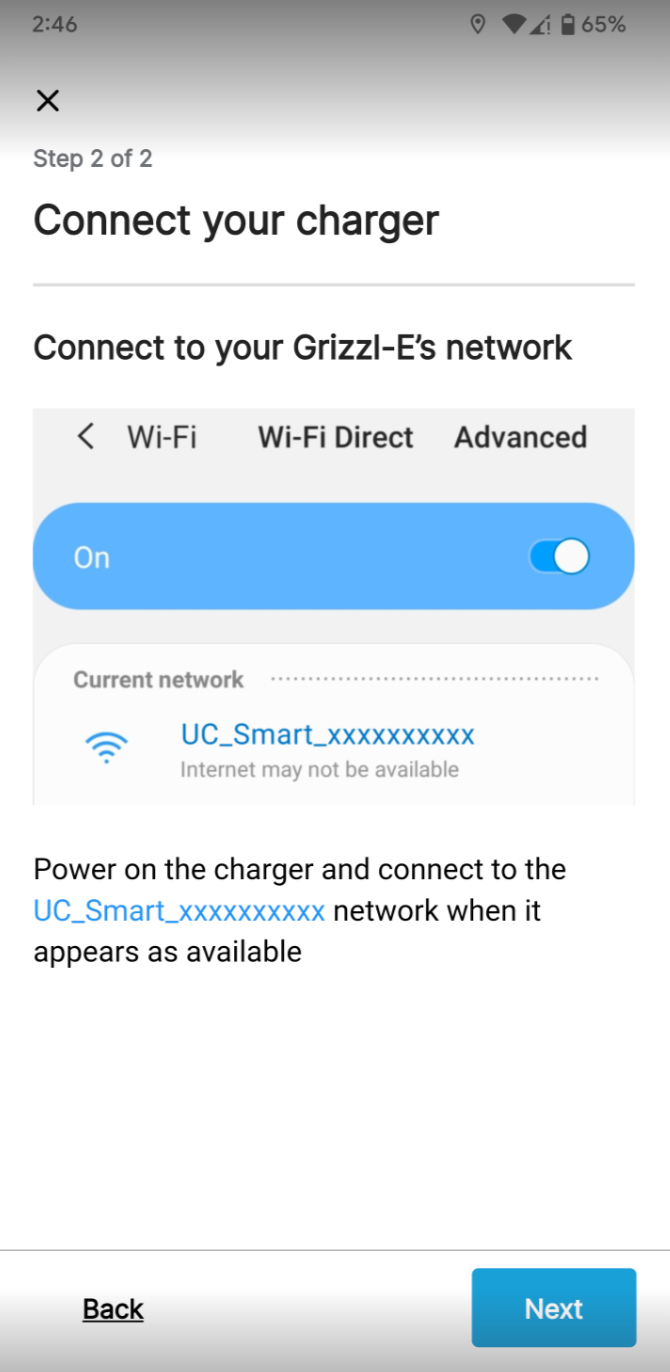
Task: Go to the previous step with Back
Action: [x=113, y=1309]
